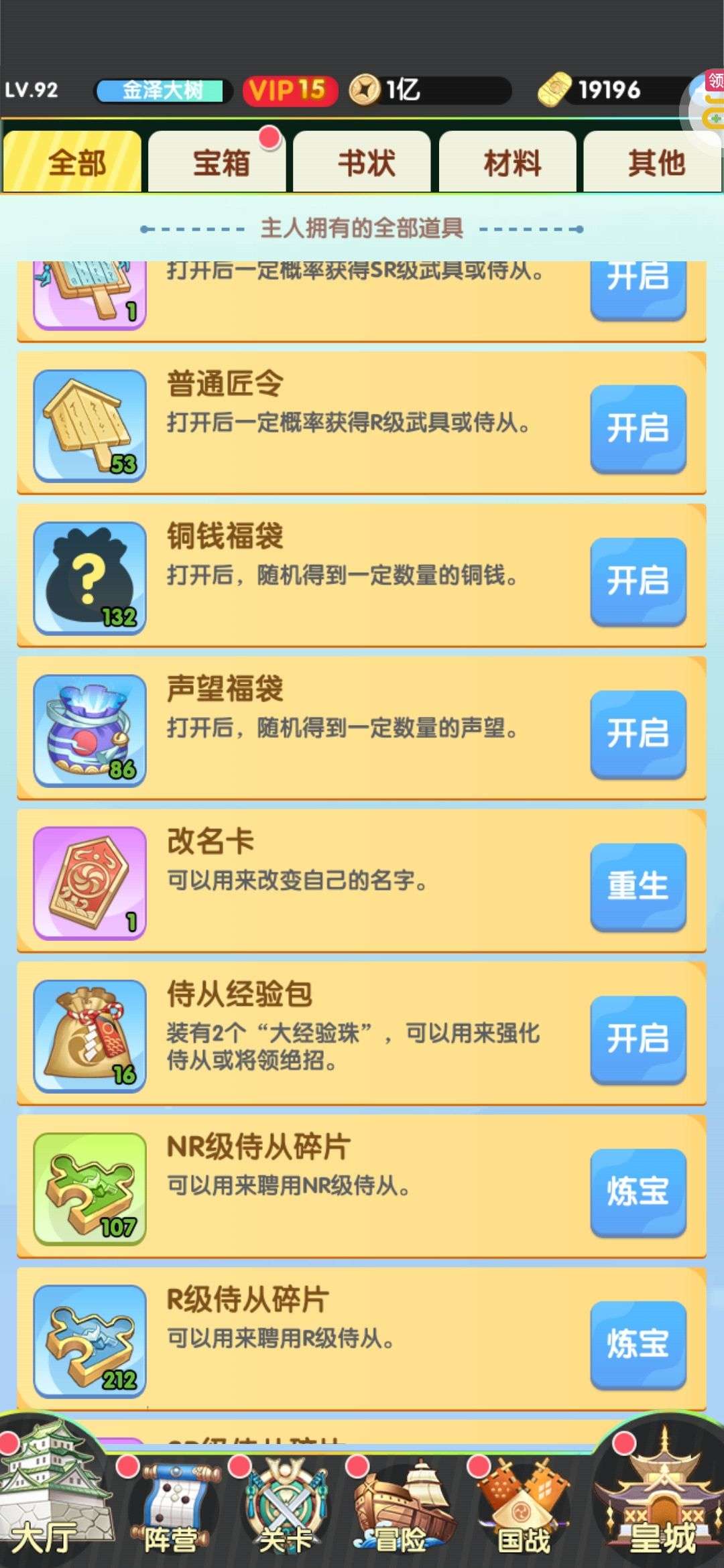Tap 重生 for 改名卡
This screenshot has width=724, height=1568.
point(638,886)
